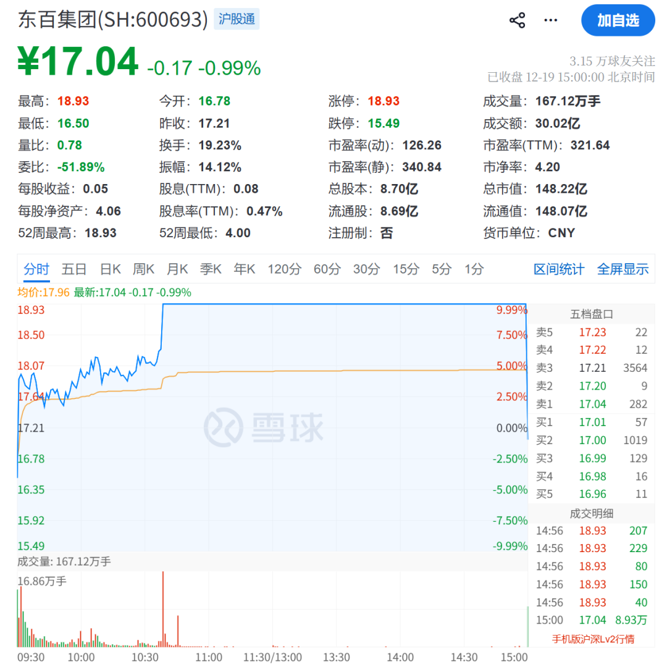The image size is (667, 667).
Task: Switch to 120分 chart interval
Action: click(284, 268)
